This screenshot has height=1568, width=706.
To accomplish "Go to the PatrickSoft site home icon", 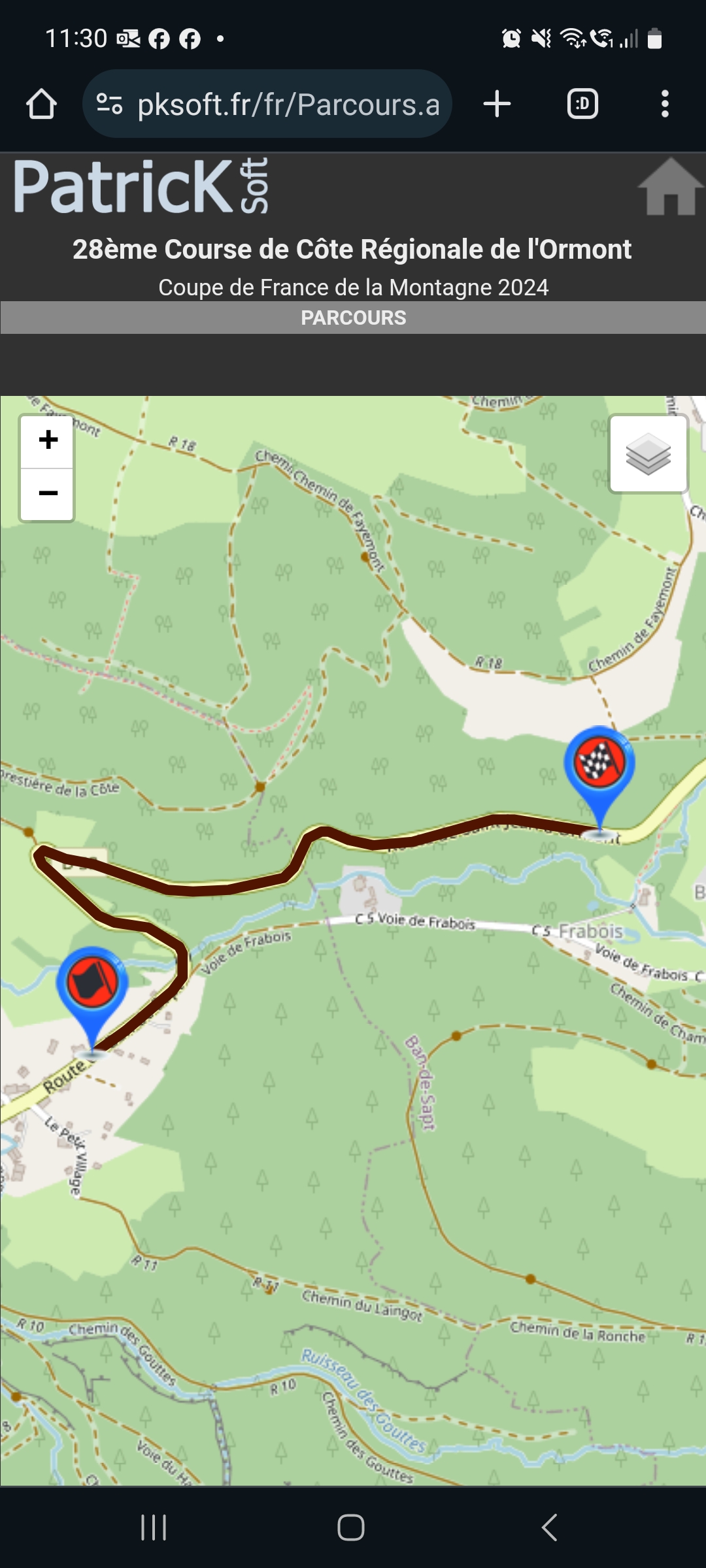I will click(670, 188).
